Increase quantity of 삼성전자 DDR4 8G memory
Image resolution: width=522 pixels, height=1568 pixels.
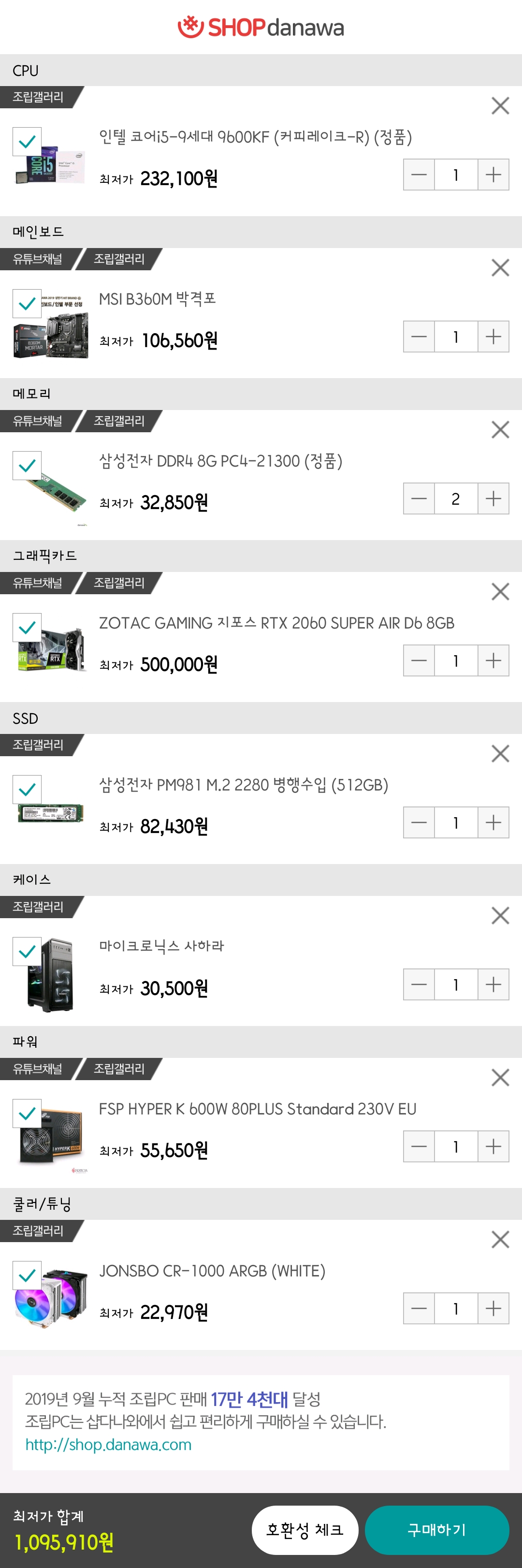pyautogui.click(x=493, y=498)
